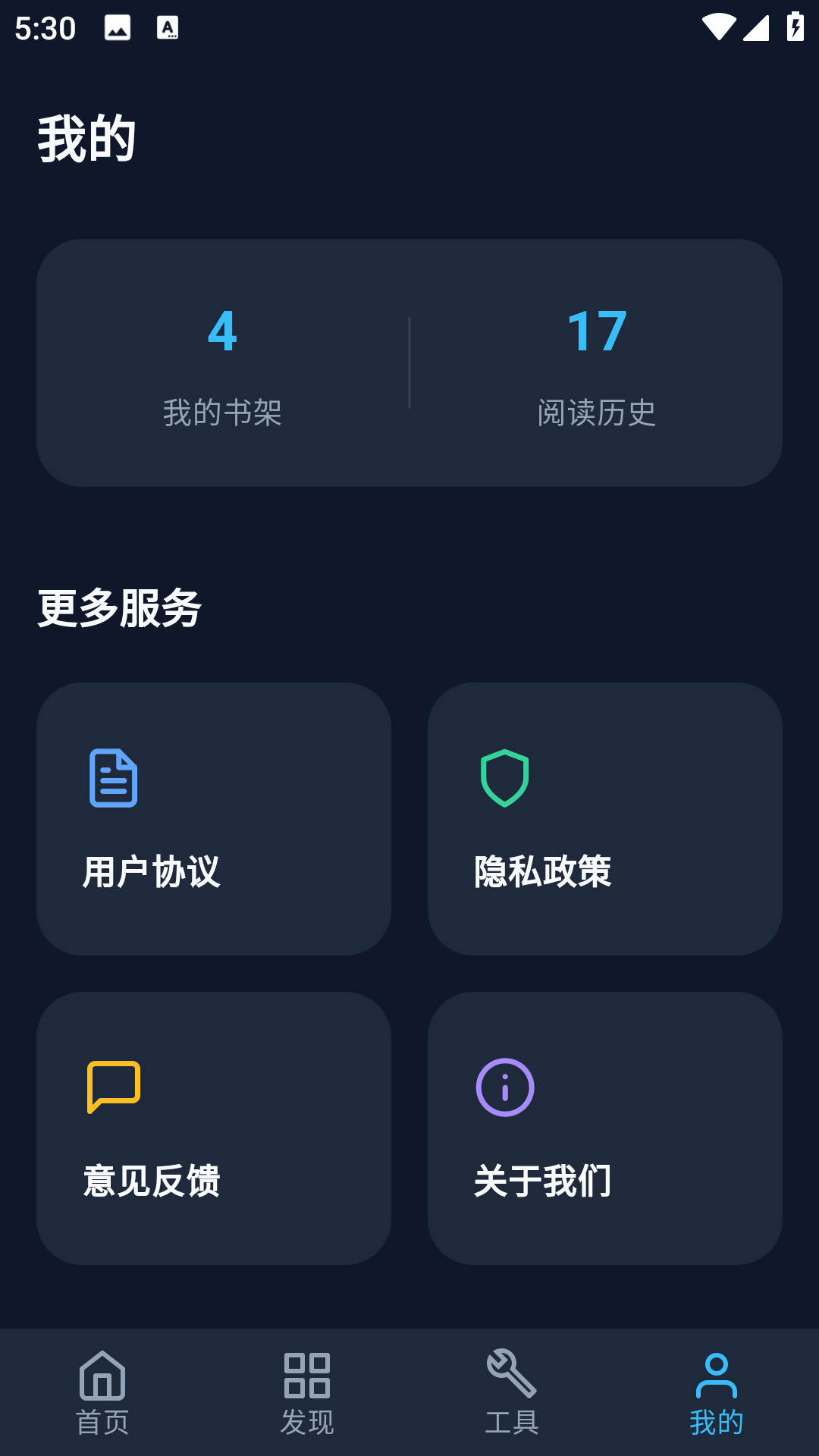
Task: Open 我的书架 bookshelf
Action: tap(222, 364)
